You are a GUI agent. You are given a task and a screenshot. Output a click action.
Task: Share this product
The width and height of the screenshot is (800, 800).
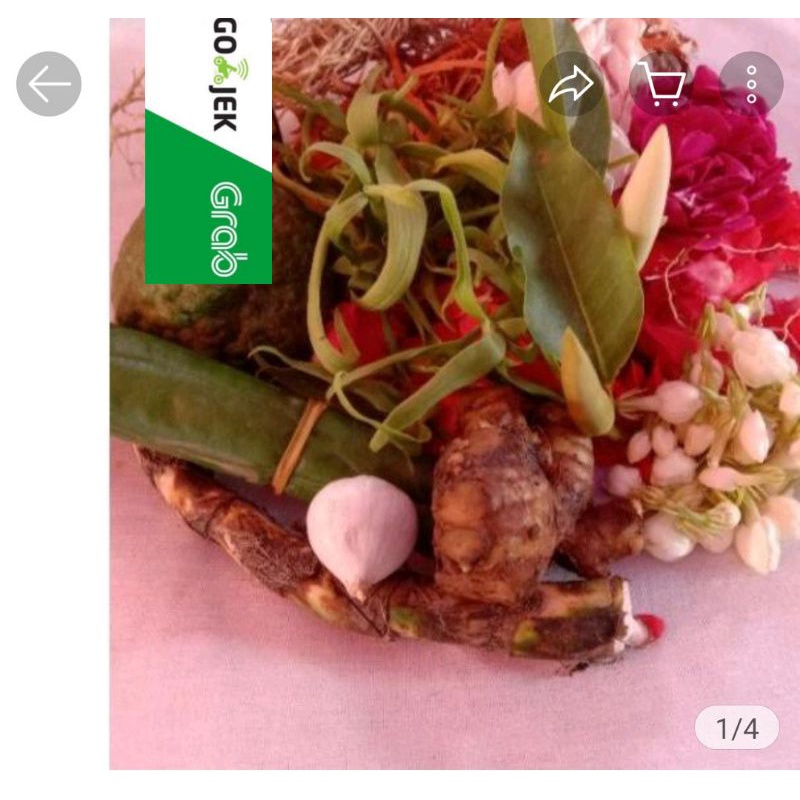572,84
